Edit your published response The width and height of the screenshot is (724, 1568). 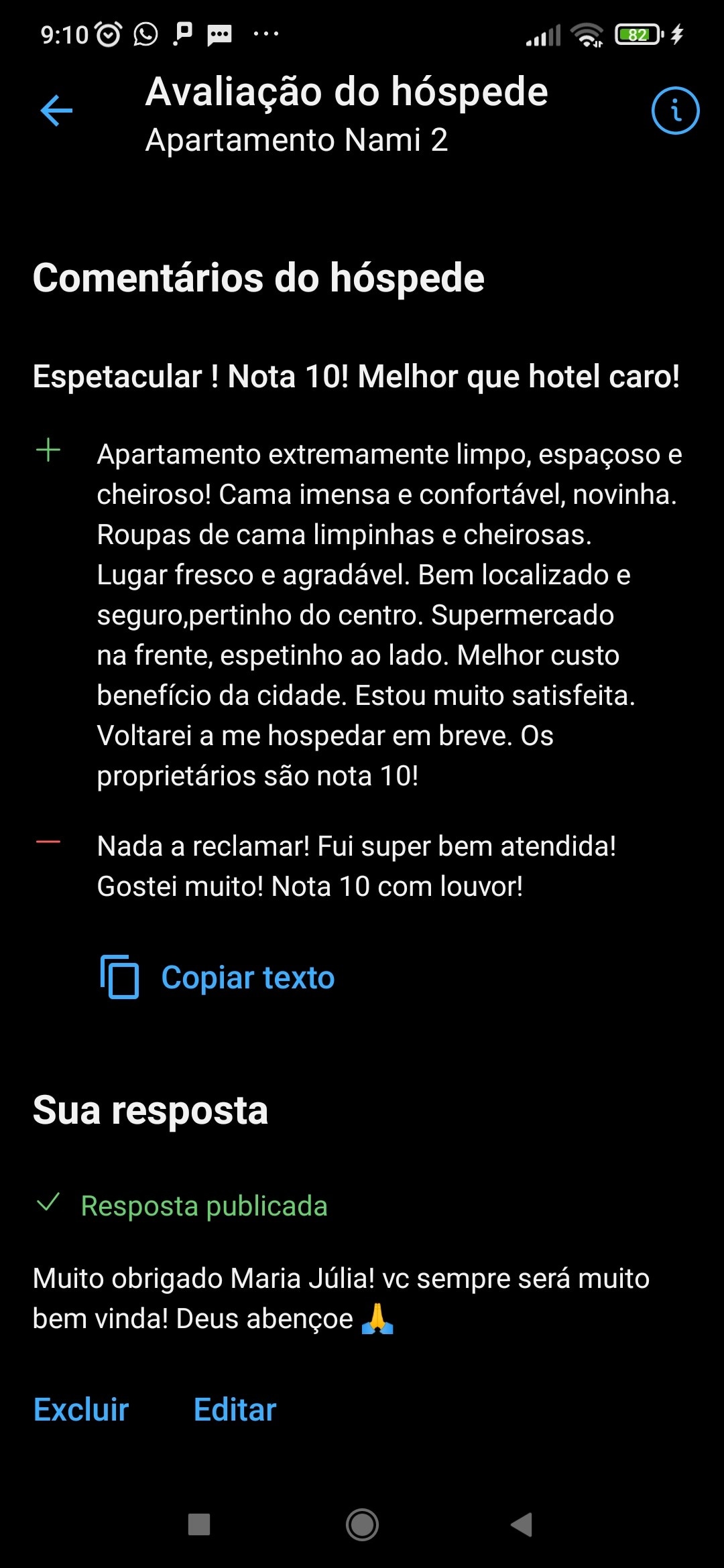[235, 1410]
